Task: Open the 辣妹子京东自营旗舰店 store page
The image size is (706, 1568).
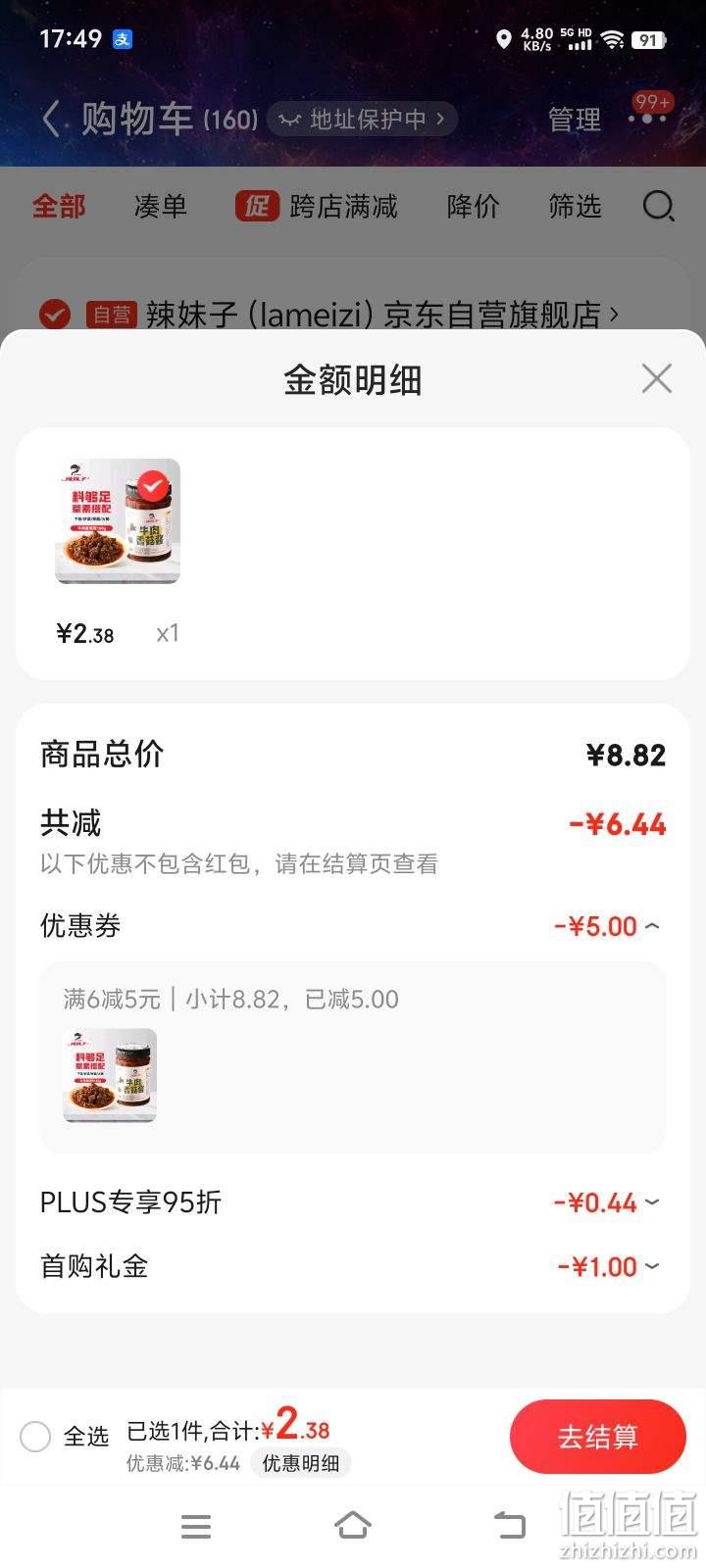Action: (382, 314)
